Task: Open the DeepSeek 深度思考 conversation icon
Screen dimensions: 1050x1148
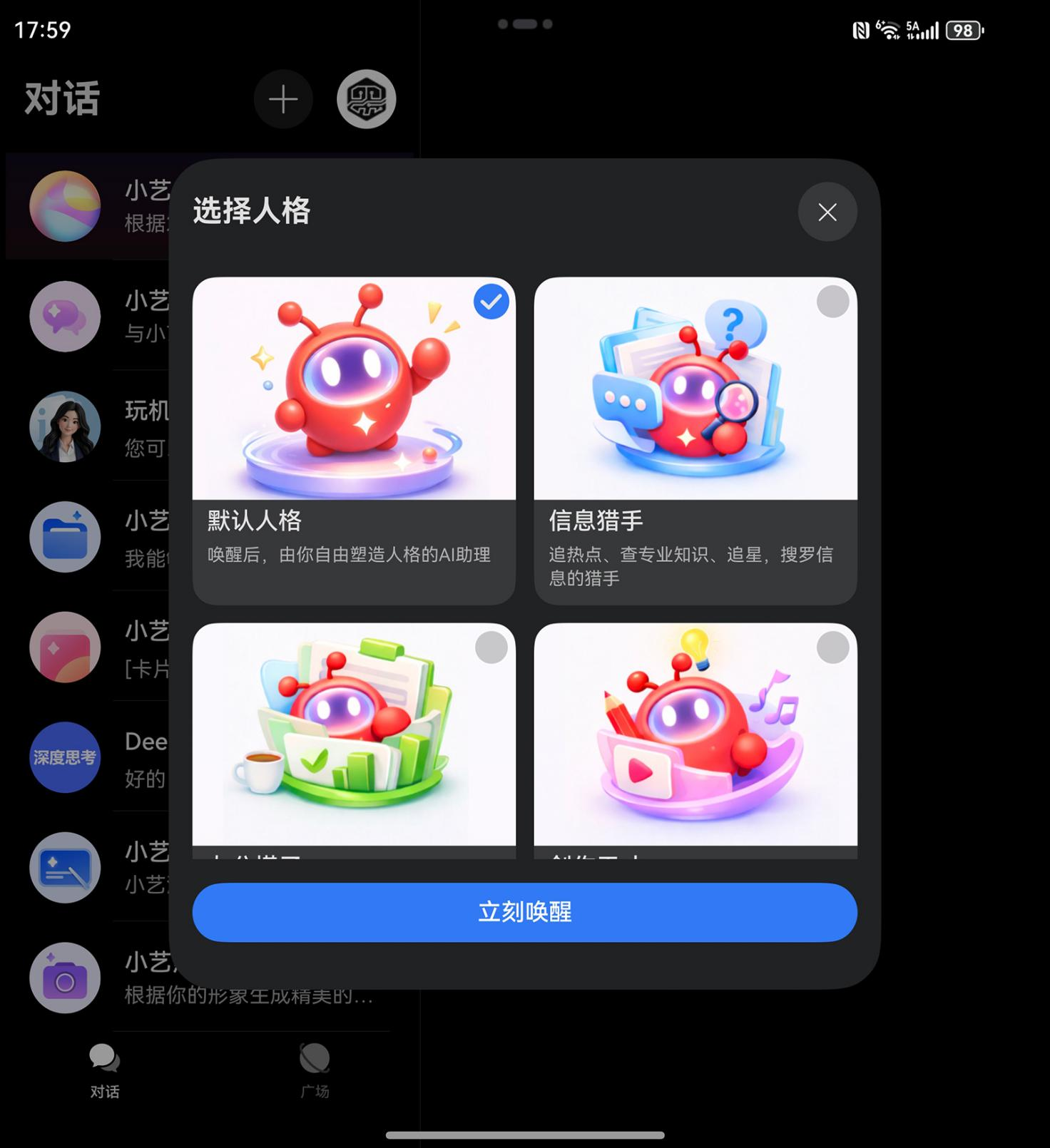Action: 65,758
